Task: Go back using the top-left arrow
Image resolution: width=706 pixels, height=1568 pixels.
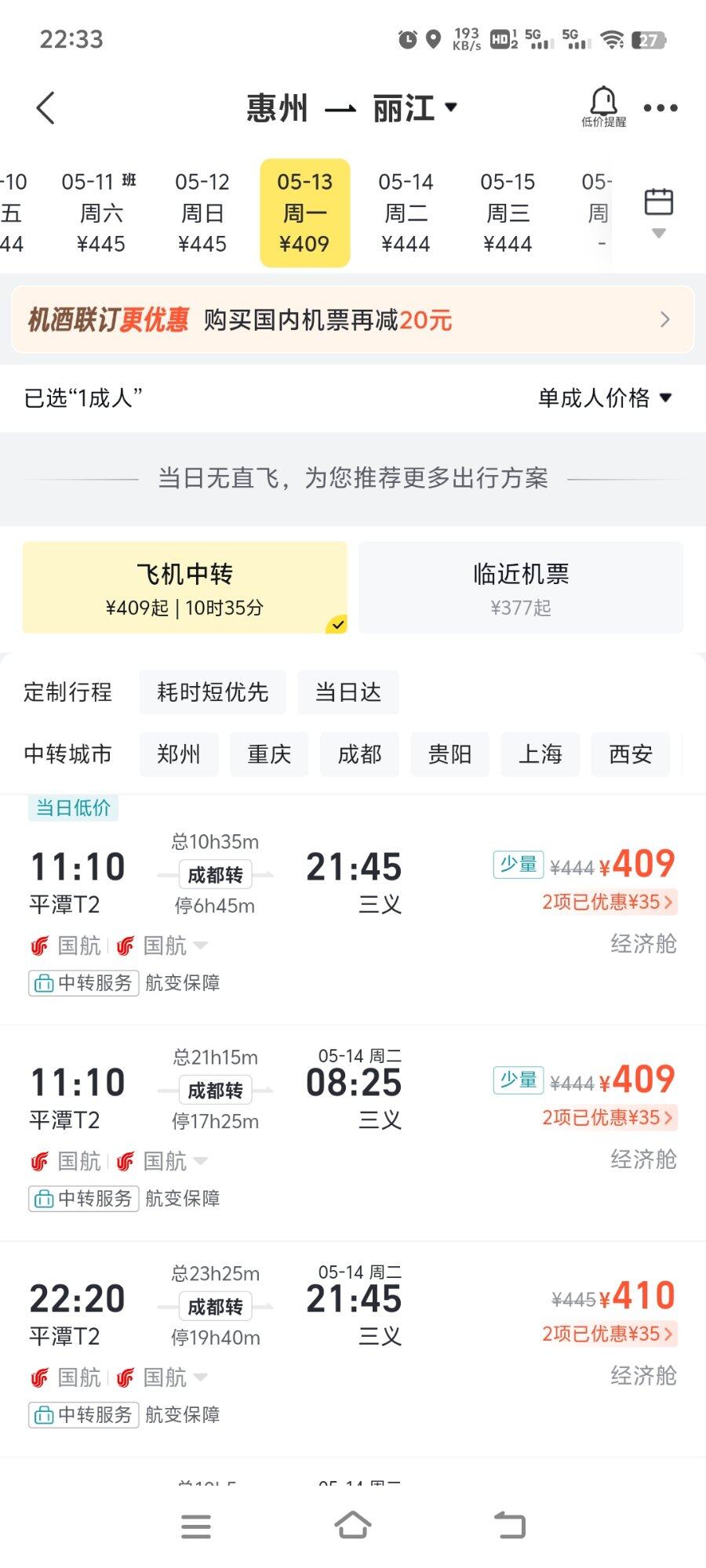Action: [45, 108]
